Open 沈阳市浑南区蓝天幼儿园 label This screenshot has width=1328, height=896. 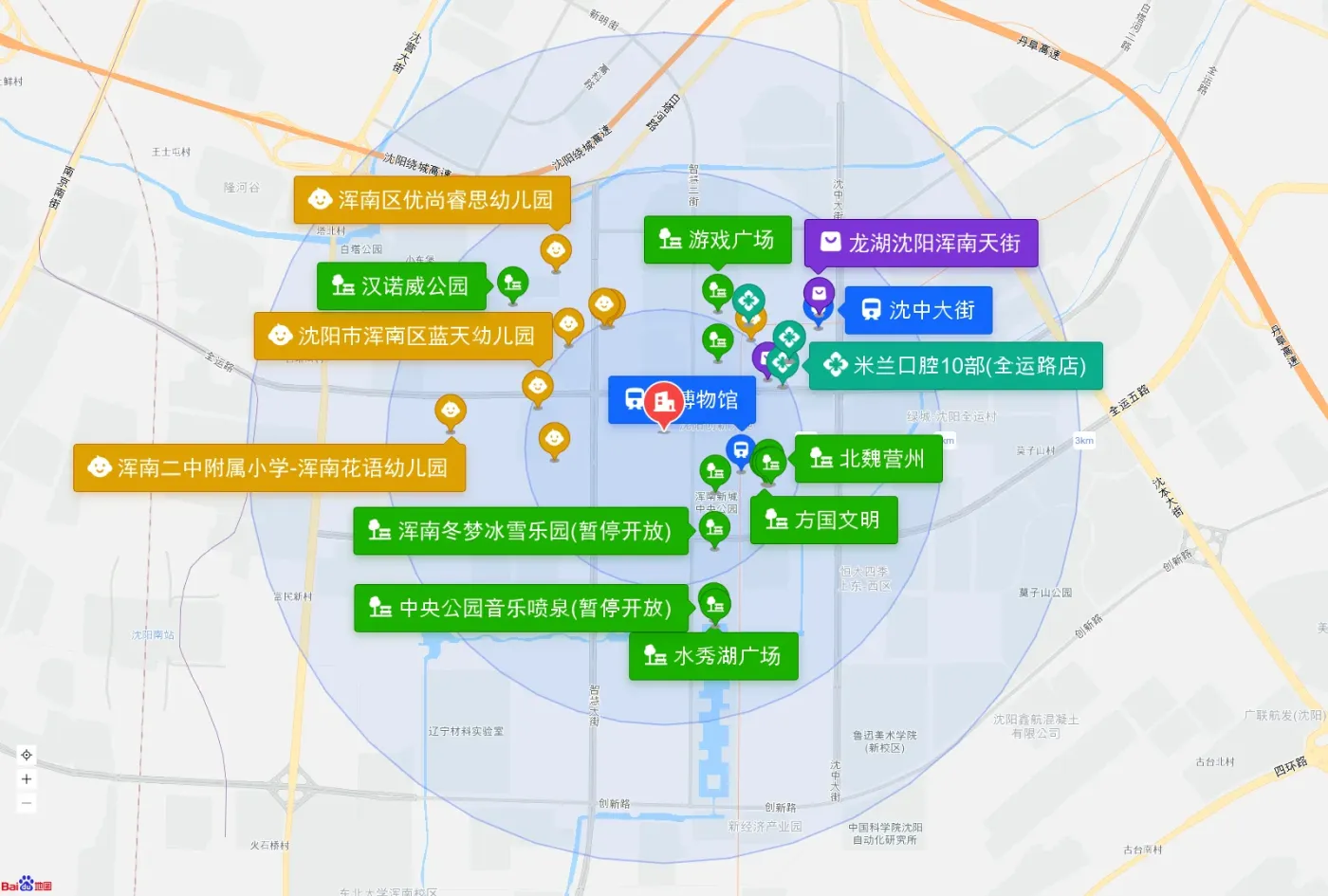pyautogui.click(x=403, y=337)
